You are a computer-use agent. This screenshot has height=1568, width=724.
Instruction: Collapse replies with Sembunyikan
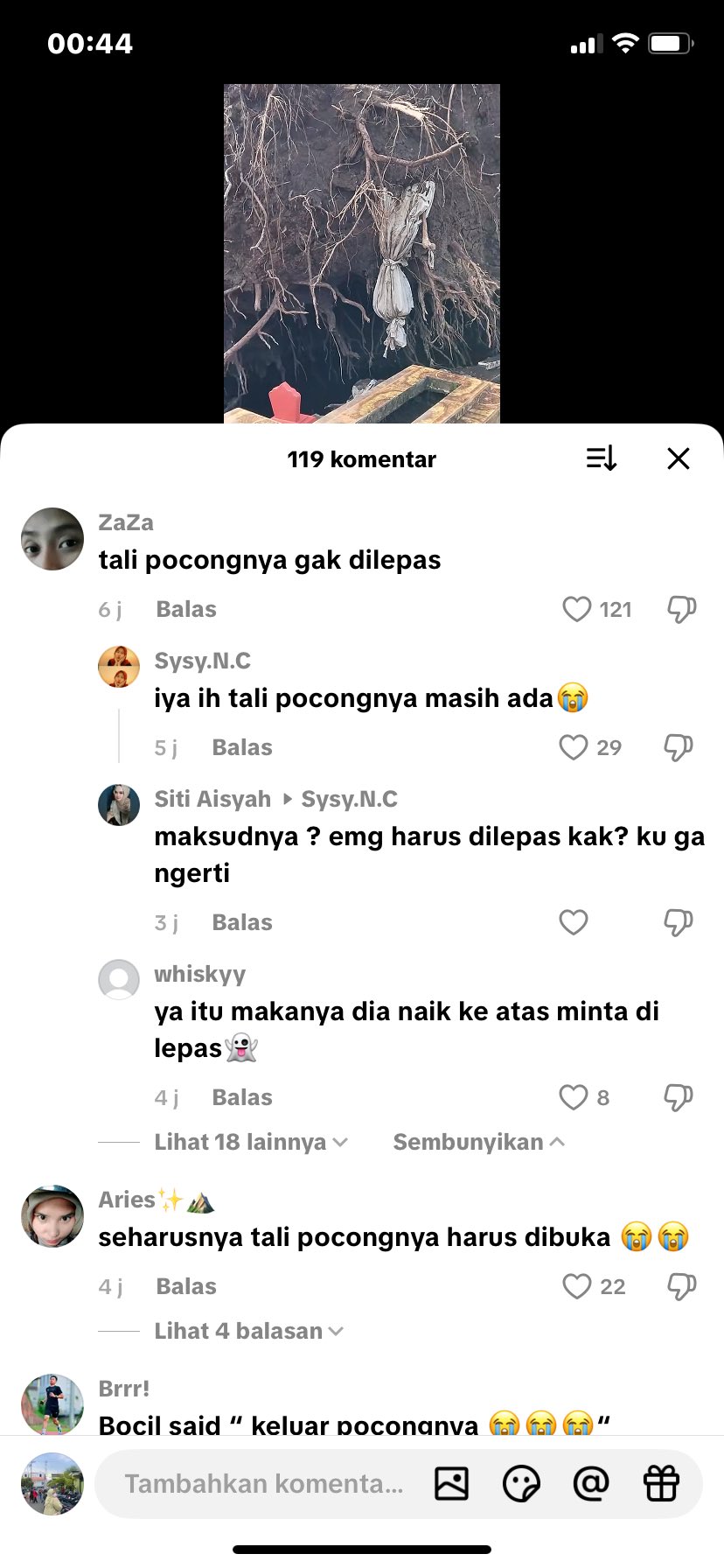pos(477,1142)
